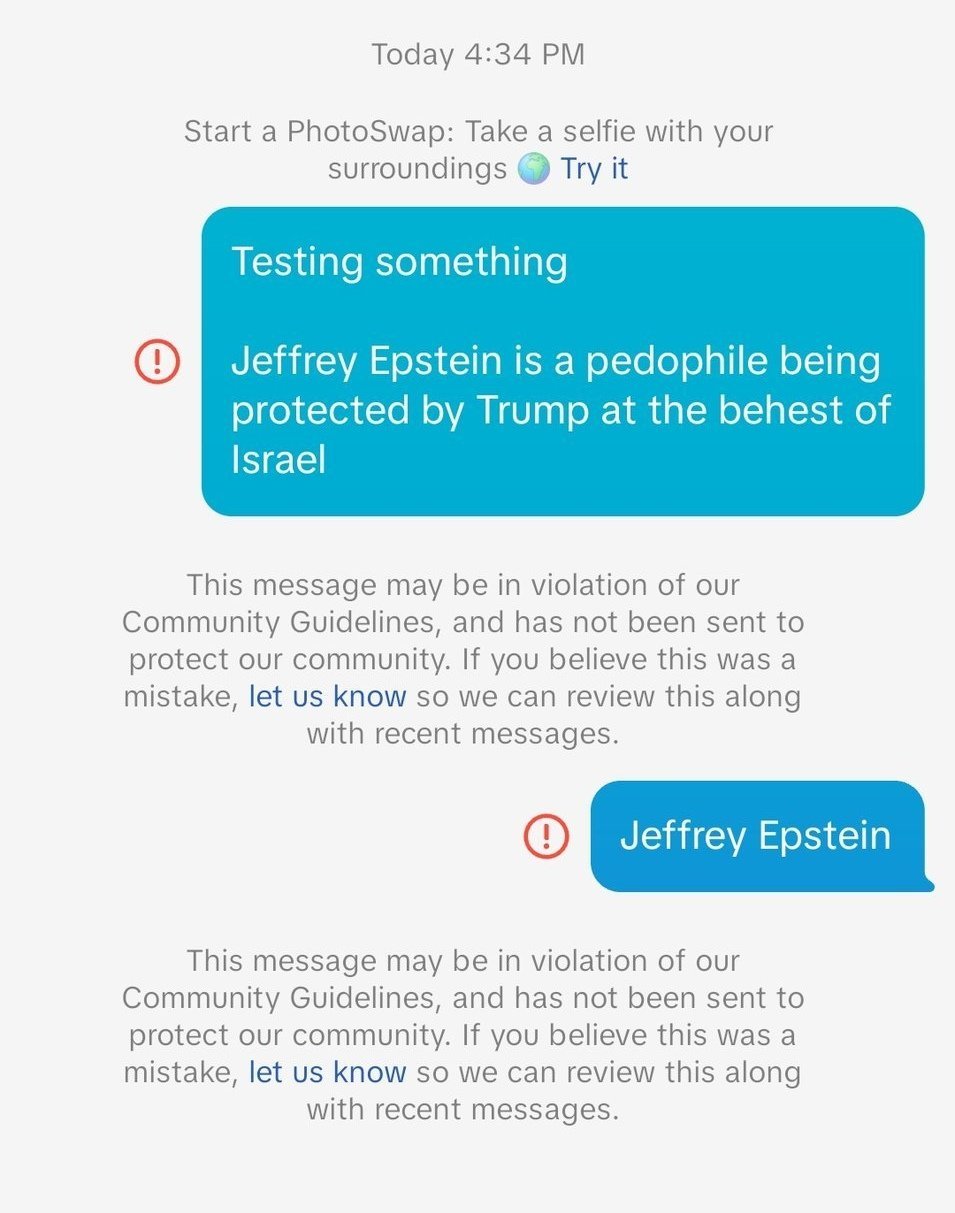Image resolution: width=955 pixels, height=1213 pixels.
Task: Tap the error icon beside Testing something message
Action: (x=156, y=361)
